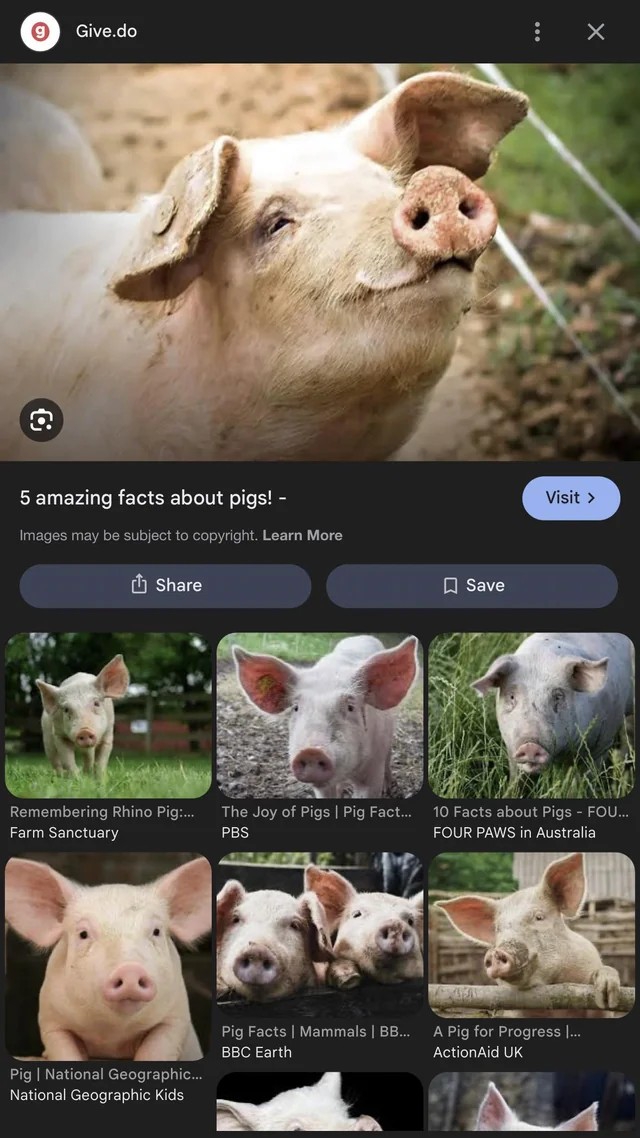Image resolution: width=640 pixels, height=1138 pixels.
Task: Visit the Give.do page
Action: pyautogui.click(x=571, y=498)
